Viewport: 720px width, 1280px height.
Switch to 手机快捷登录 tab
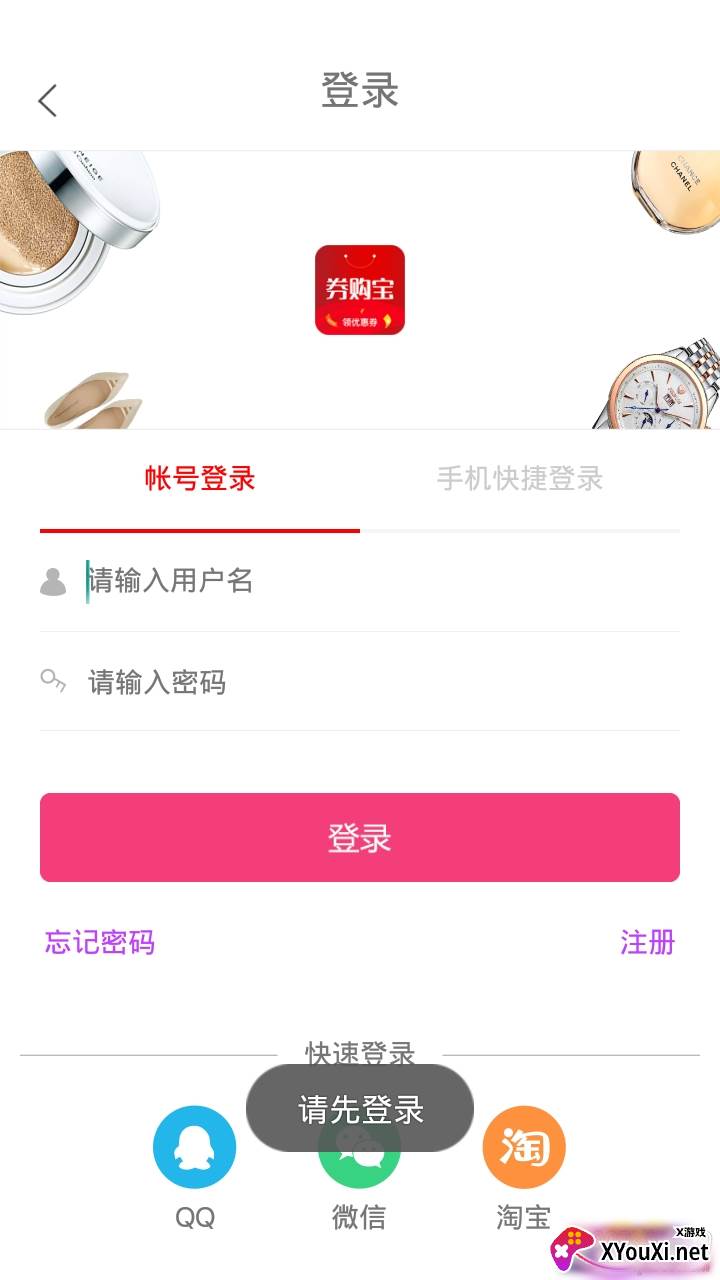coord(520,479)
